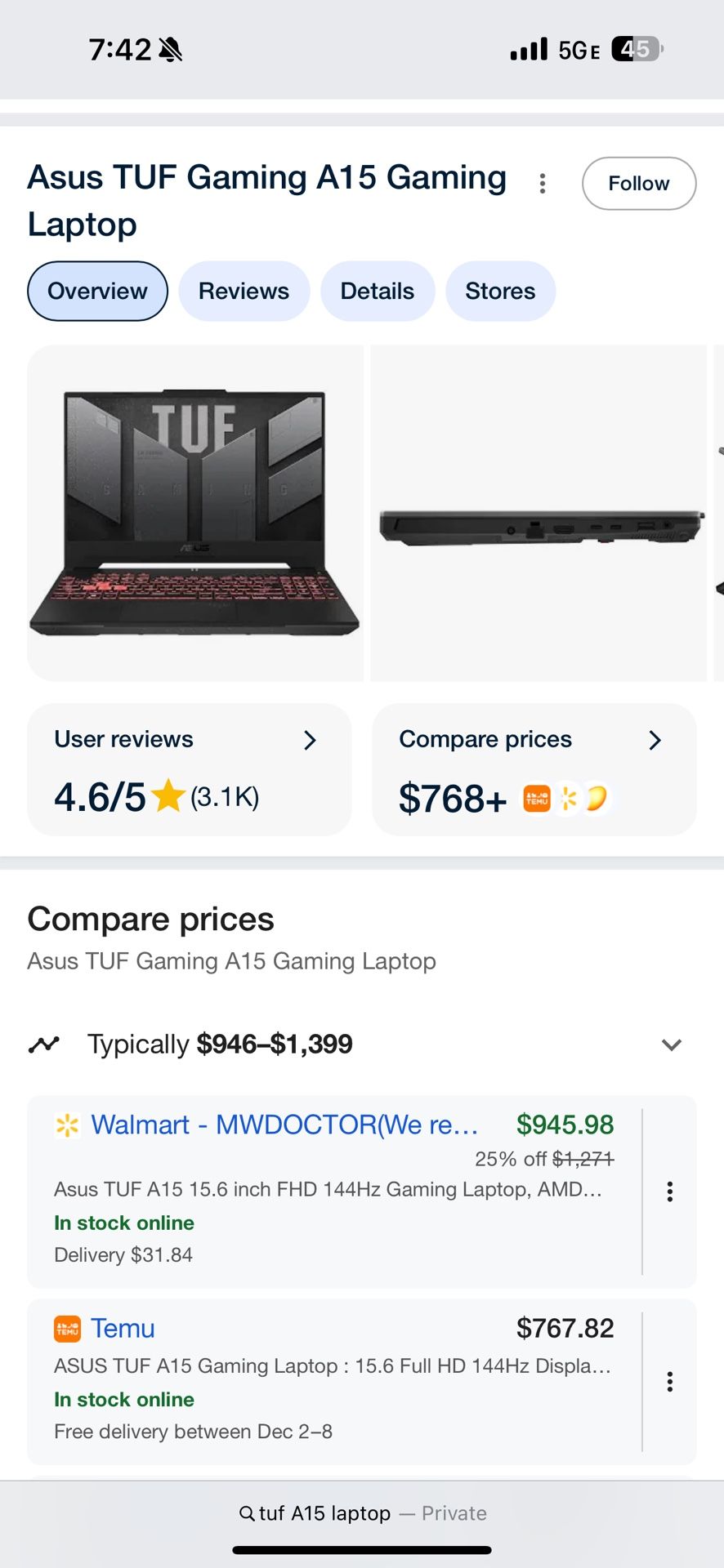Switch to the Stores tab

(500, 291)
